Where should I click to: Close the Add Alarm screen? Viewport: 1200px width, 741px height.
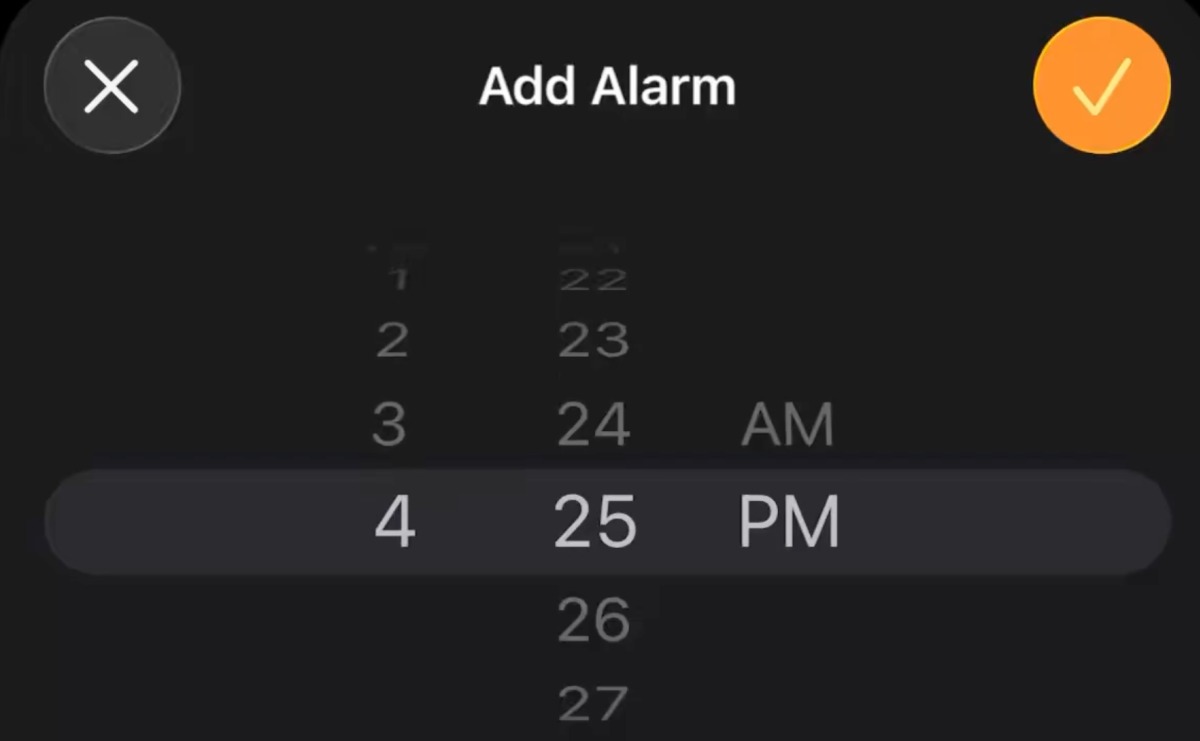(x=112, y=86)
